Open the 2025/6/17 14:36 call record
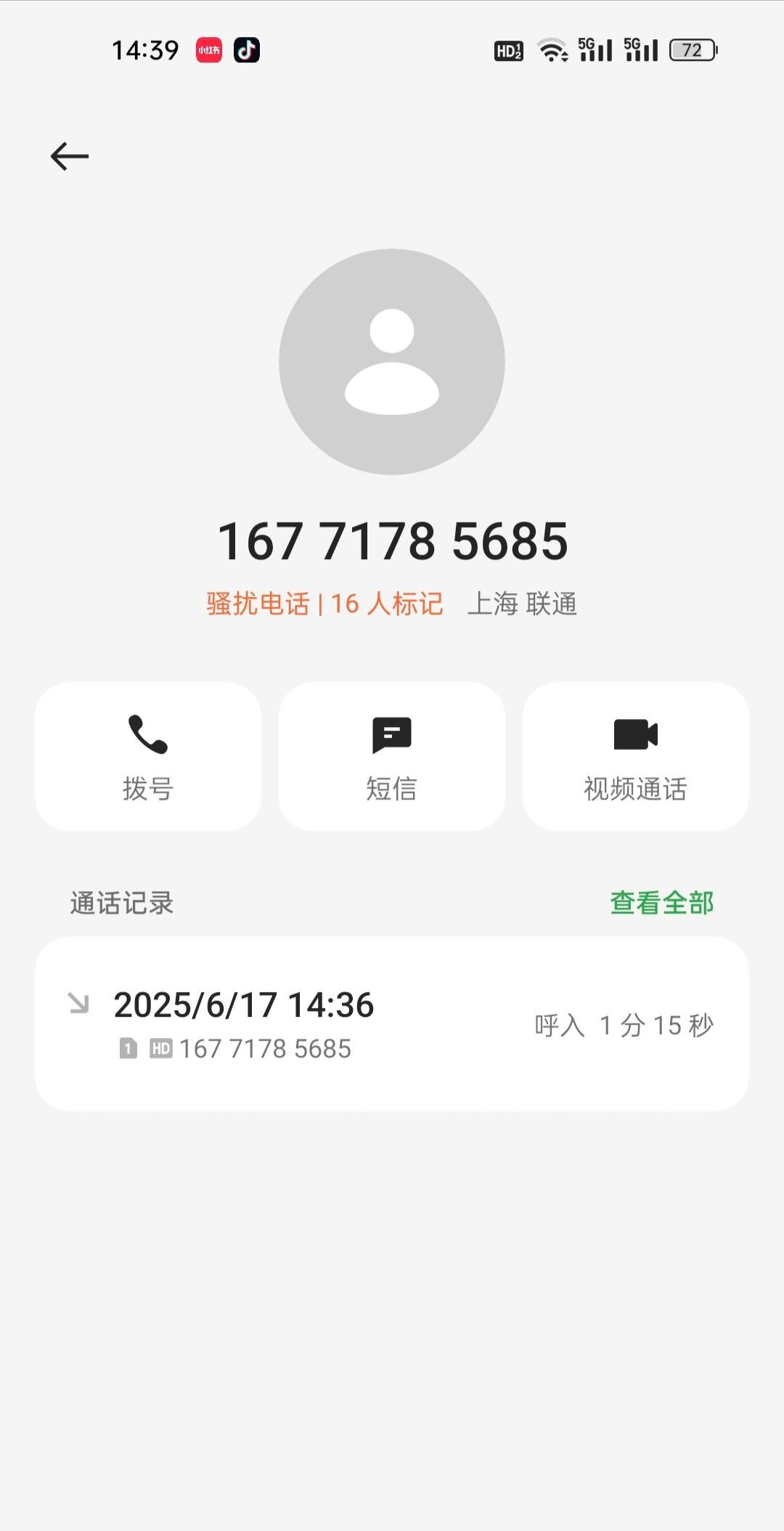The height and width of the screenshot is (1531, 784). click(x=392, y=1023)
